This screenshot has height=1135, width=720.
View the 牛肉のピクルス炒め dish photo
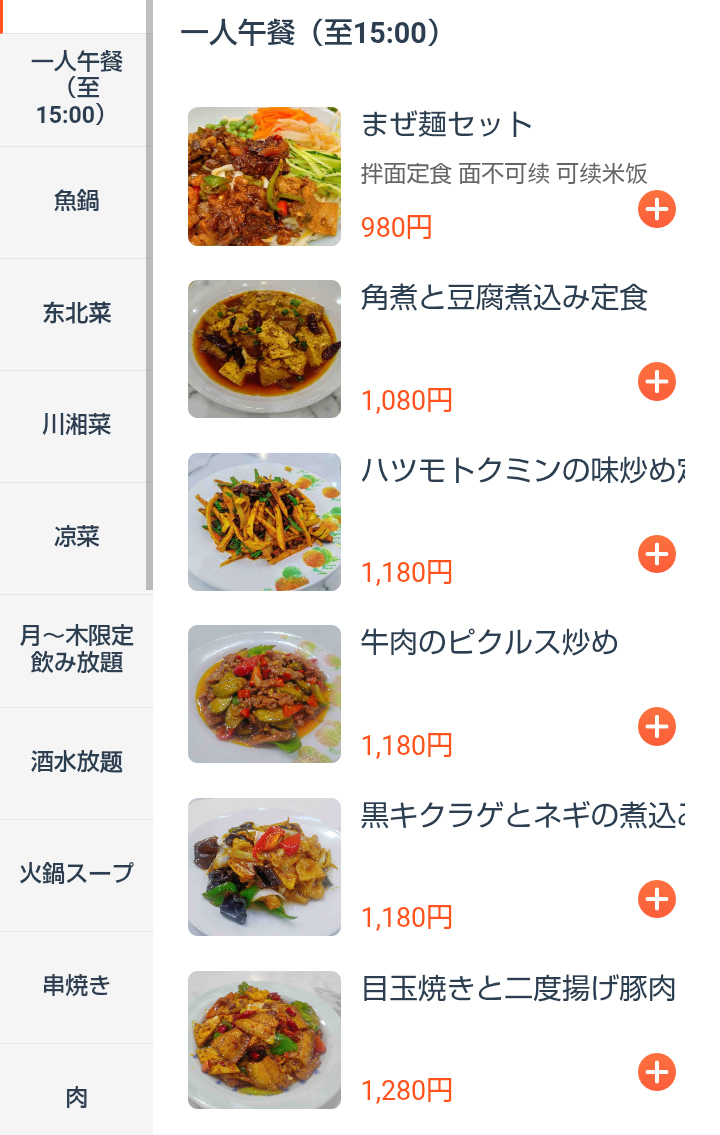(x=264, y=694)
